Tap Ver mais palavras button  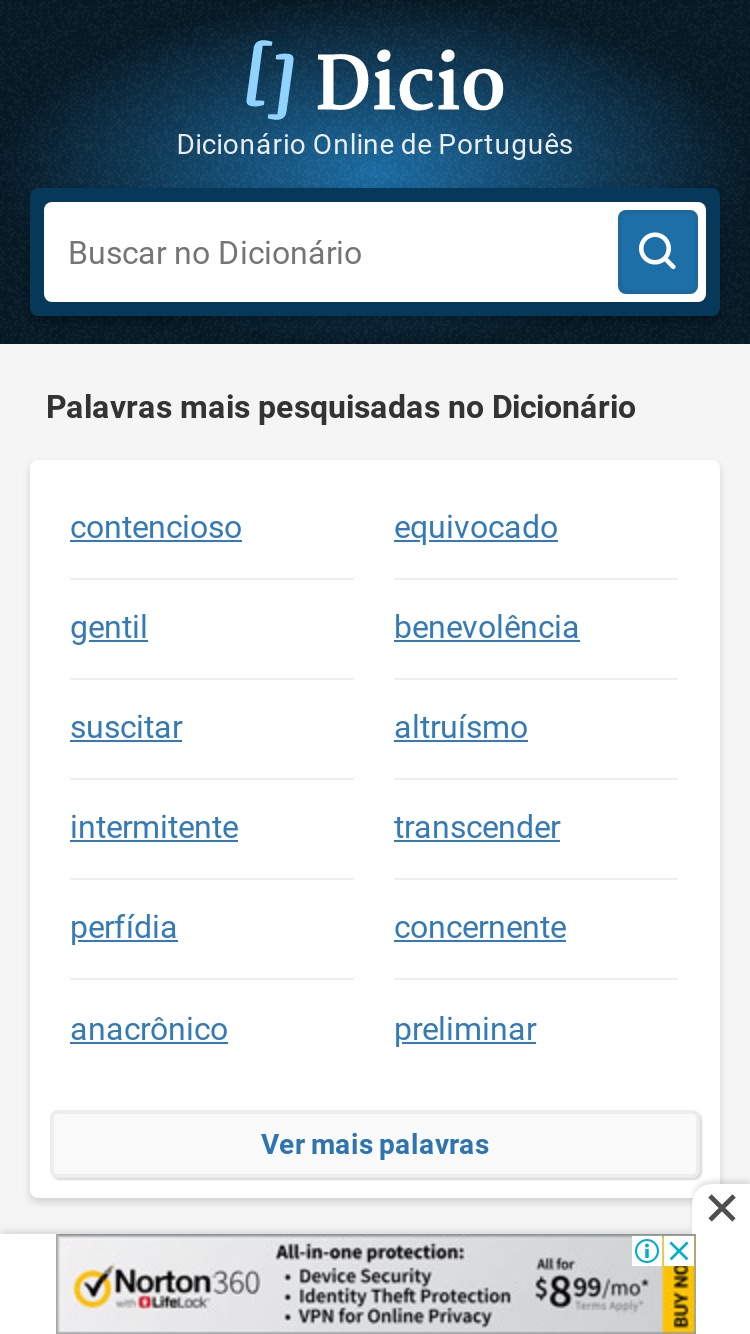click(x=375, y=1144)
